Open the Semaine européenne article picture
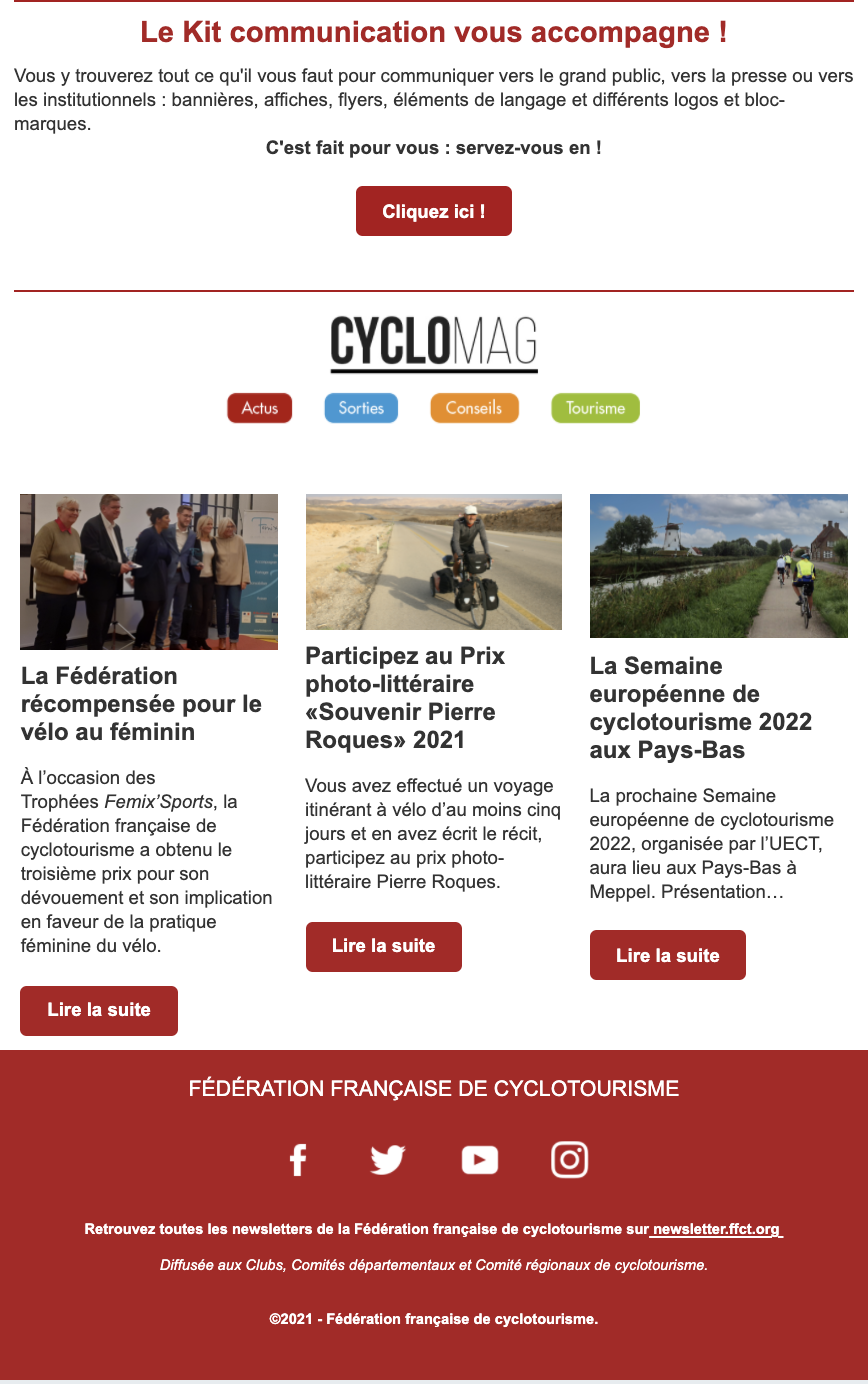868x1384 pixels. [x=718, y=565]
